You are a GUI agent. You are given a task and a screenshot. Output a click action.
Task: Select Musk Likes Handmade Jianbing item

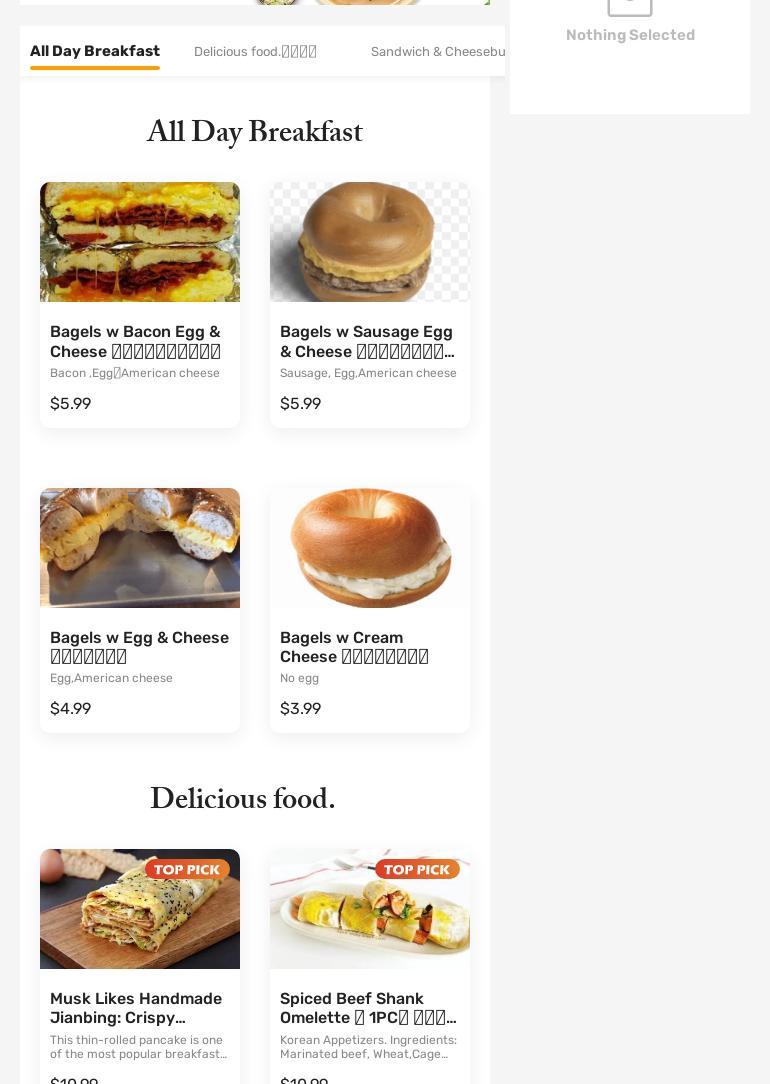coord(140,965)
